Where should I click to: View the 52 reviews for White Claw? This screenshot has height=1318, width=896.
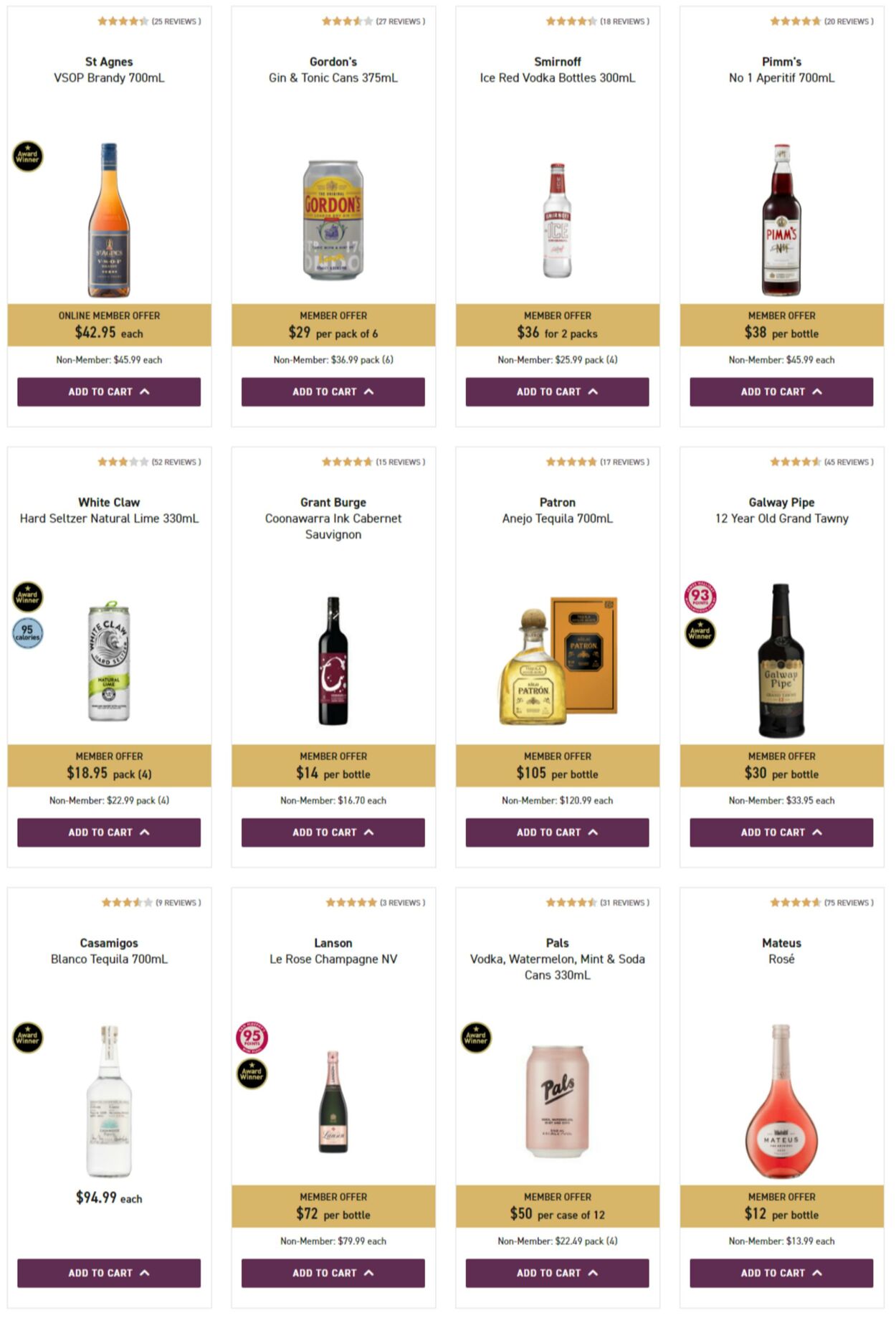pos(176,462)
